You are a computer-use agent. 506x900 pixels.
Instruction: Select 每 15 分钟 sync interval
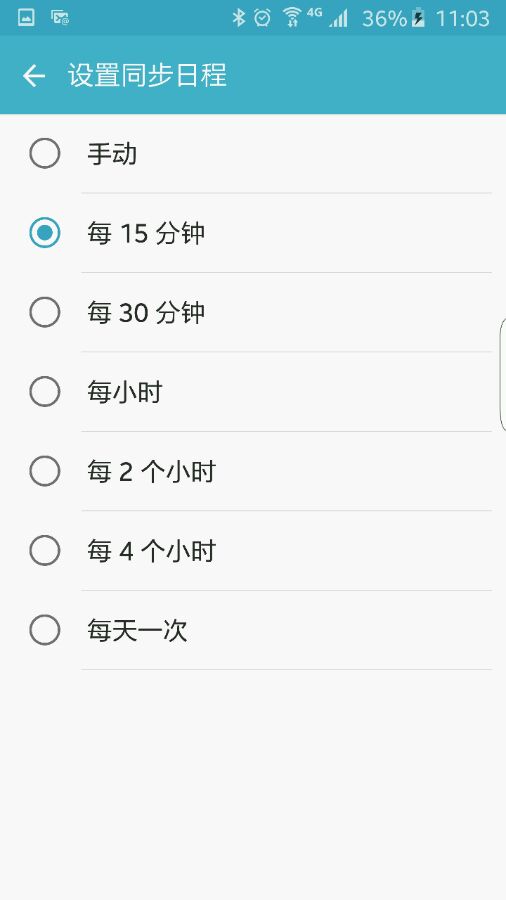253,233
